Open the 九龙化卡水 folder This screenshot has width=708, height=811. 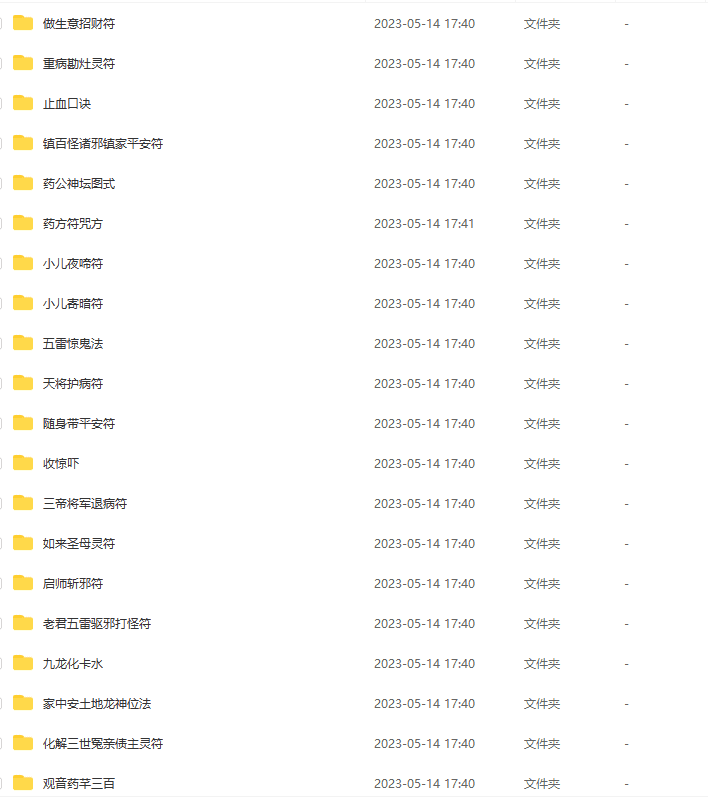pos(72,663)
